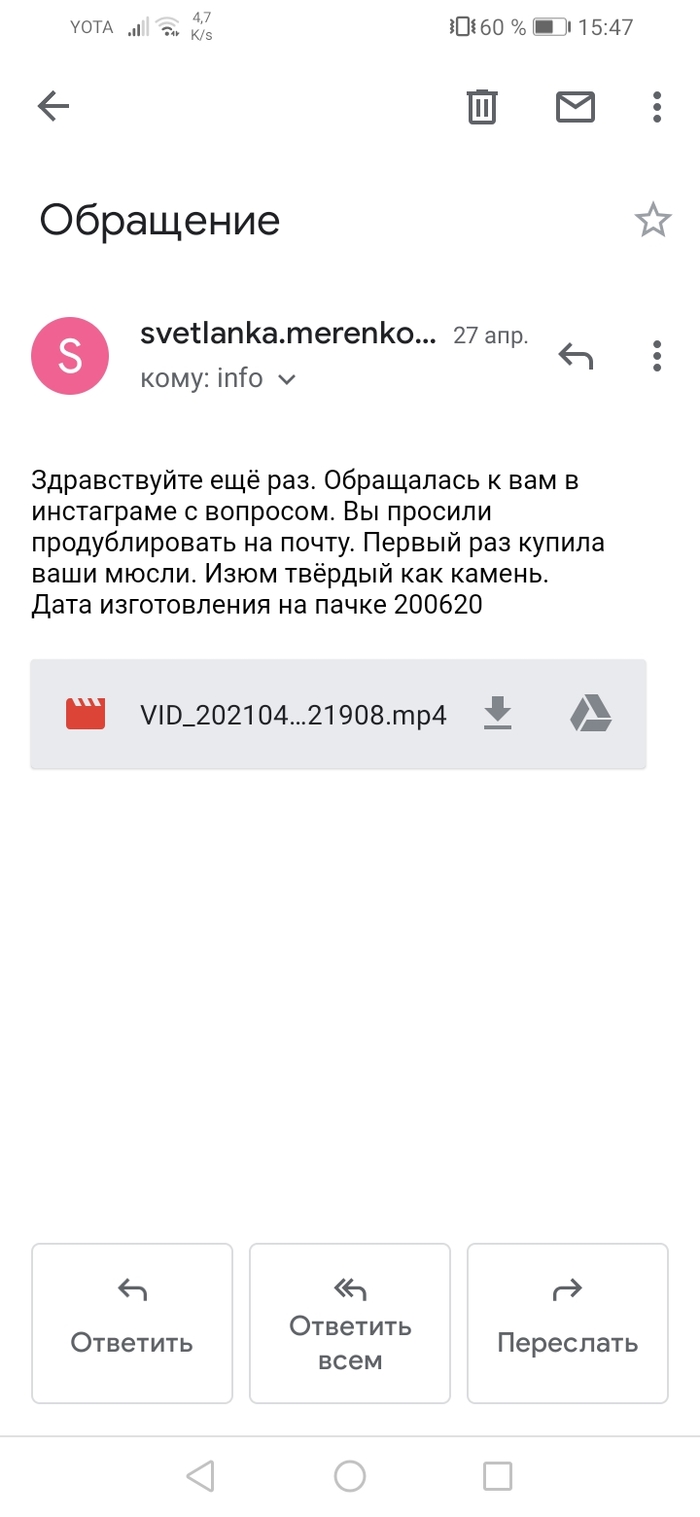Download the video attachment
Viewport: 700px width, 1517px height.
click(497, 714)
